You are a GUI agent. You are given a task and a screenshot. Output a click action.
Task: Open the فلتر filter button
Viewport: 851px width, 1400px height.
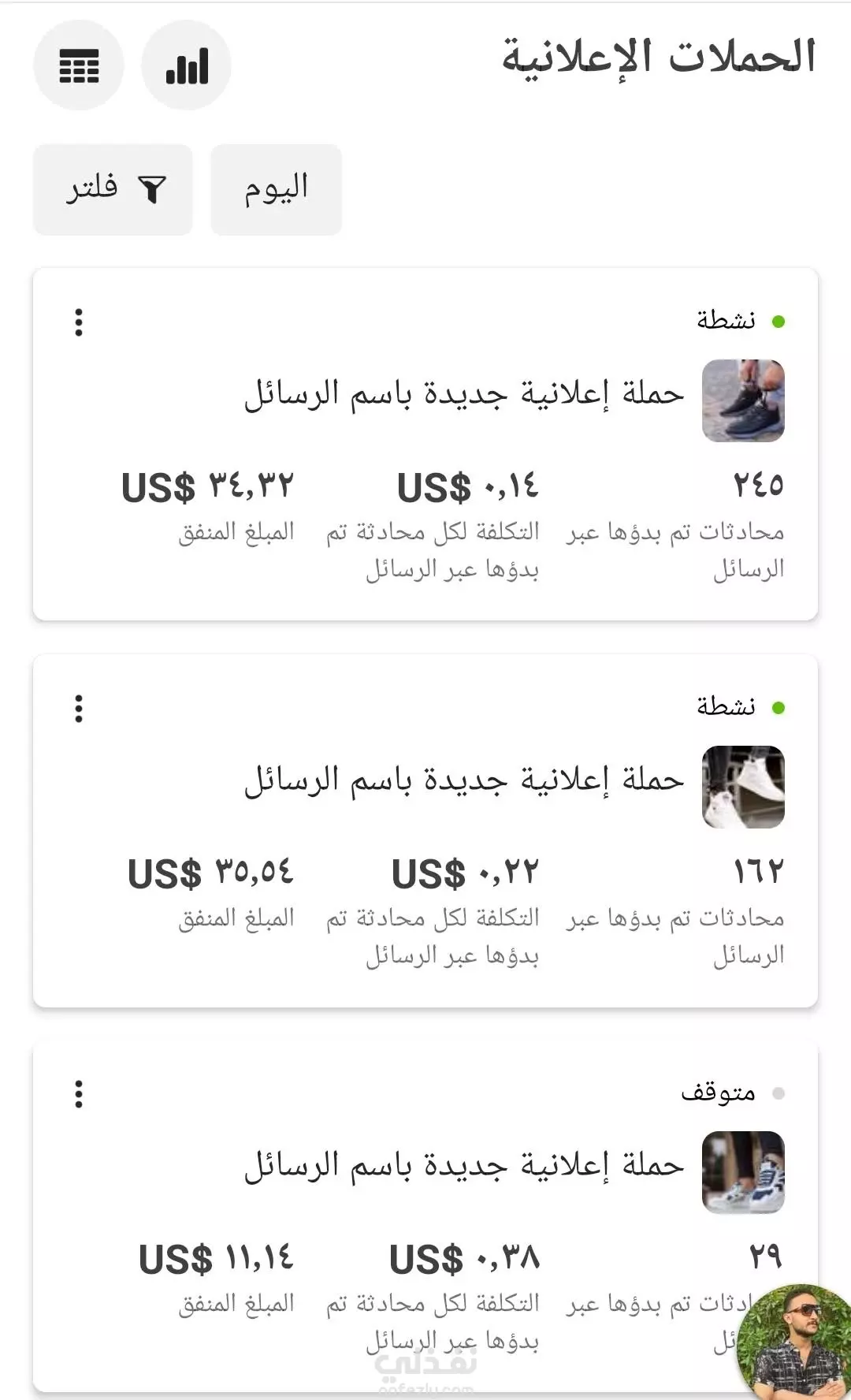coord(113,189)
